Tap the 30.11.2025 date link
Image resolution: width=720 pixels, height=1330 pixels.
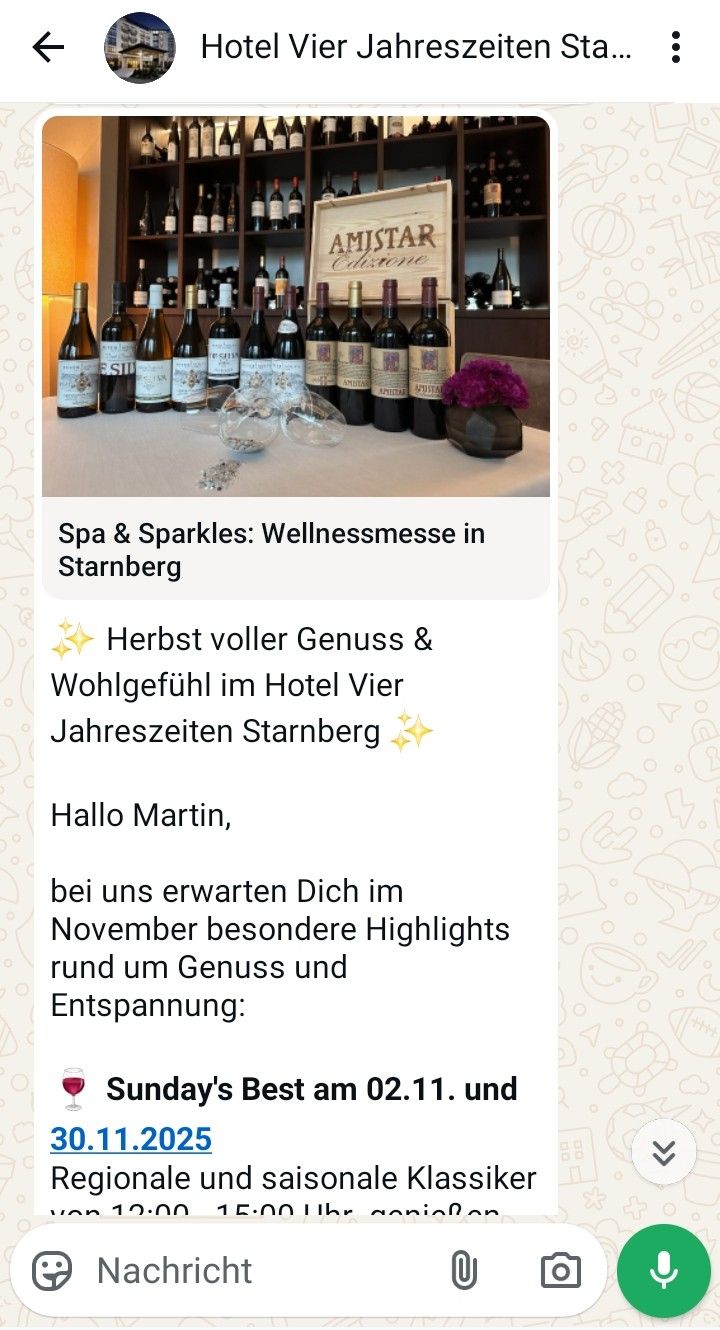tap(131, 1139)
